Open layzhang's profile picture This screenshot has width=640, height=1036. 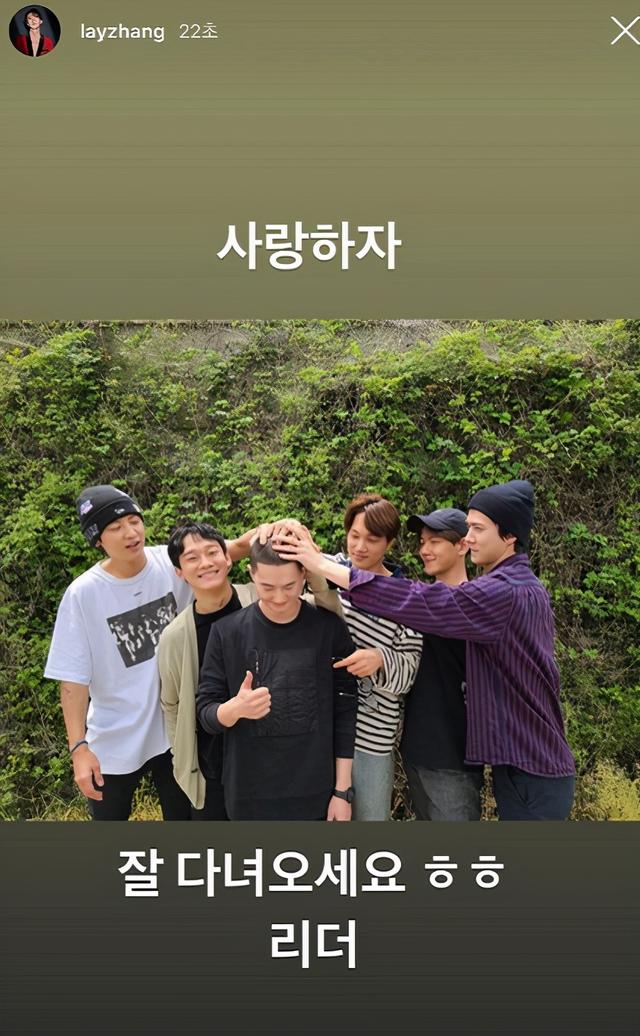35,31
